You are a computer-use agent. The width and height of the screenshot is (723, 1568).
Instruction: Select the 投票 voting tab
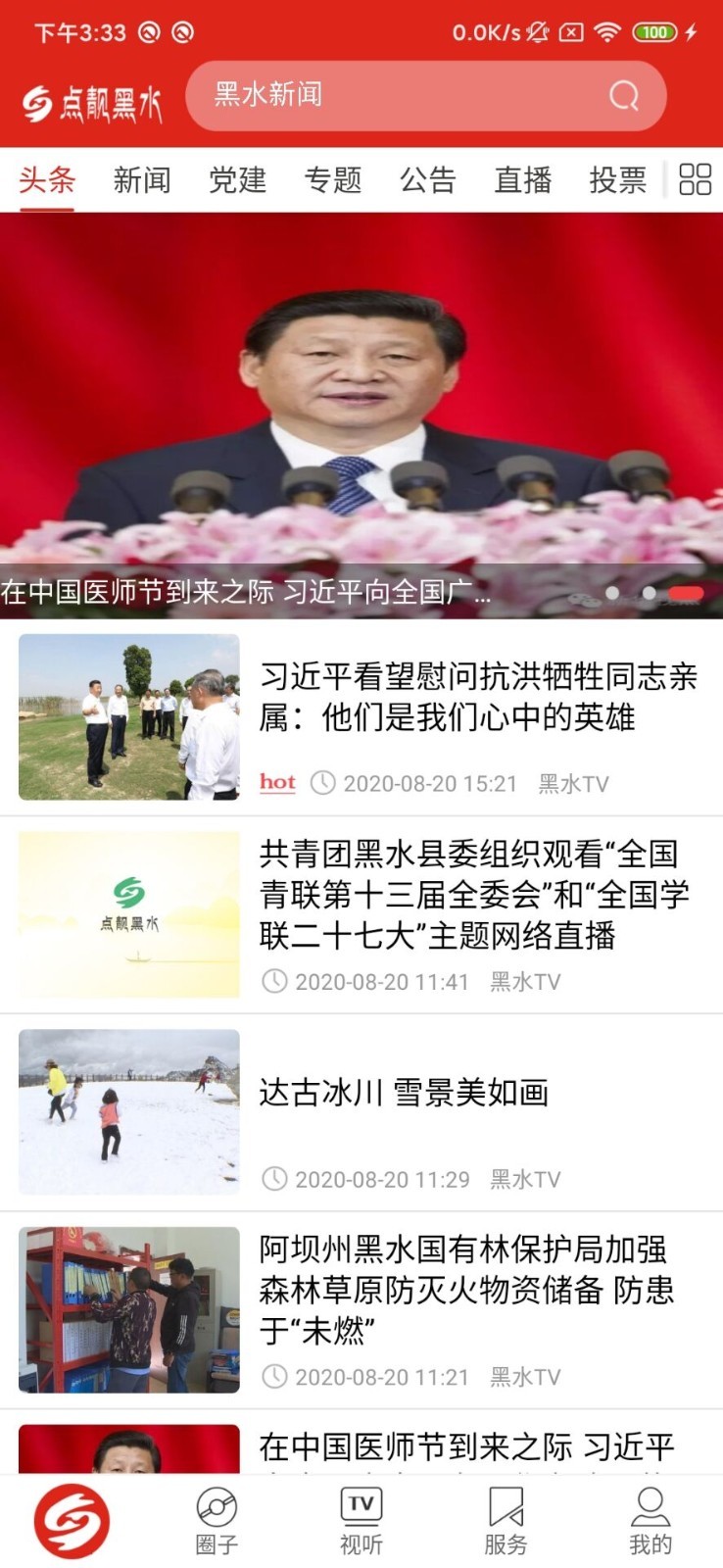click(x=619, y=180)
